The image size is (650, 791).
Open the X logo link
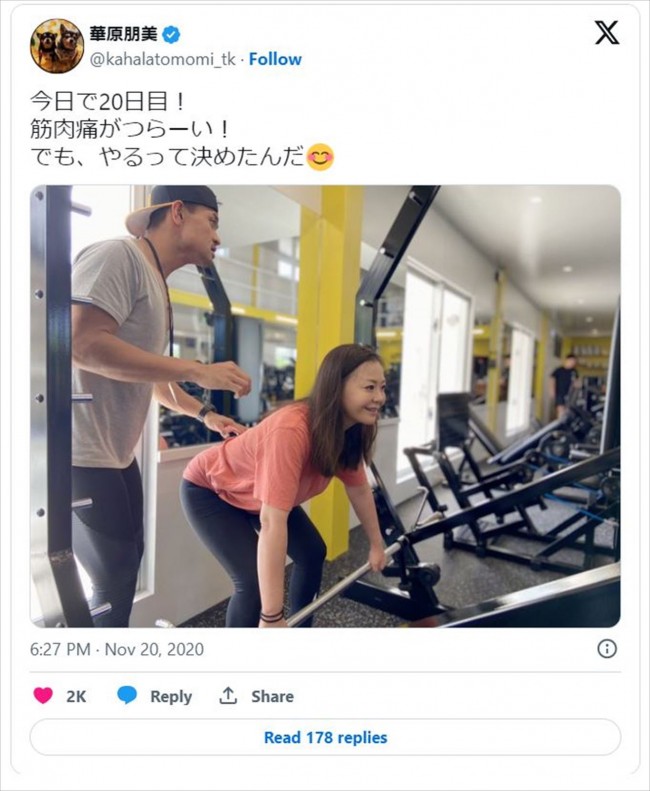pyautogui.click(x=606, y=34)
